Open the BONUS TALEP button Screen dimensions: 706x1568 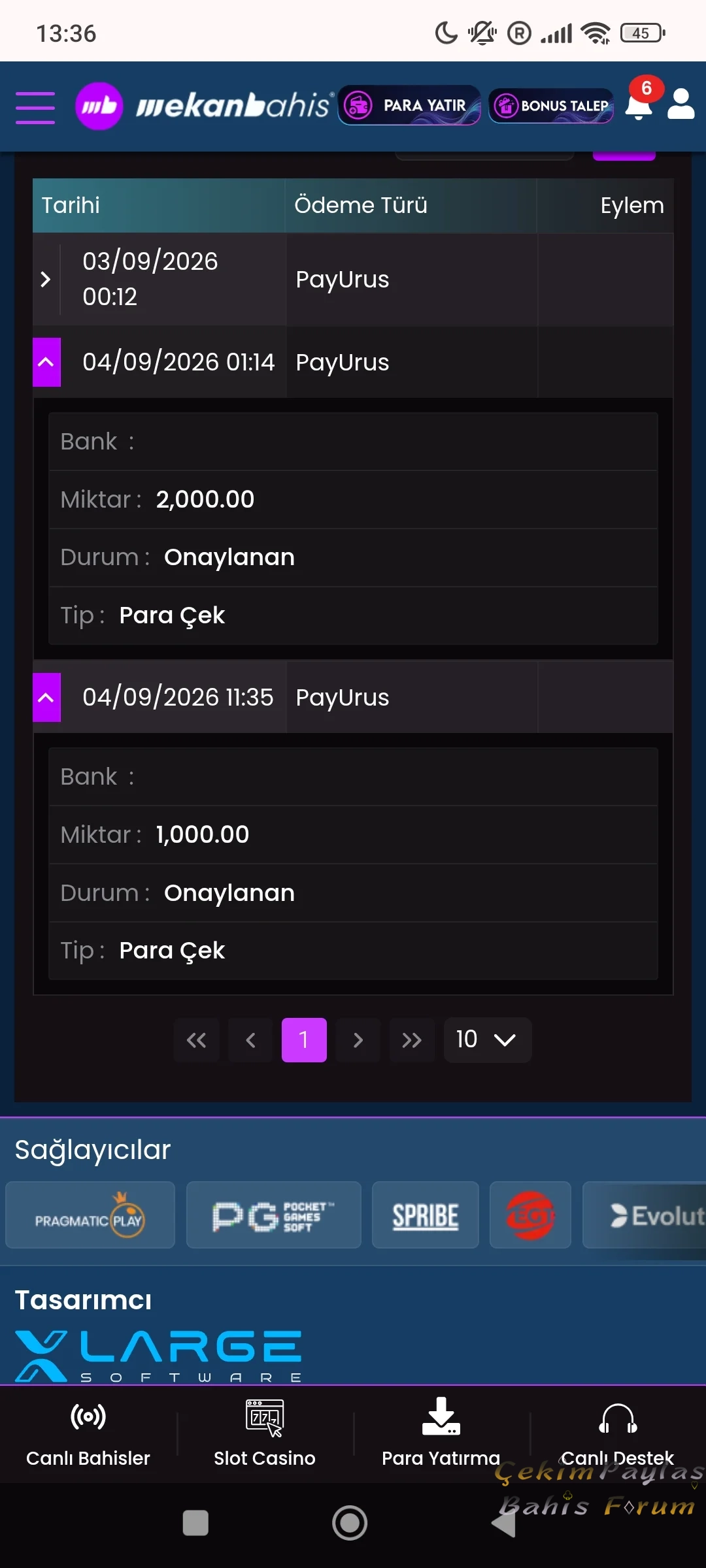(x=551, y=105)
